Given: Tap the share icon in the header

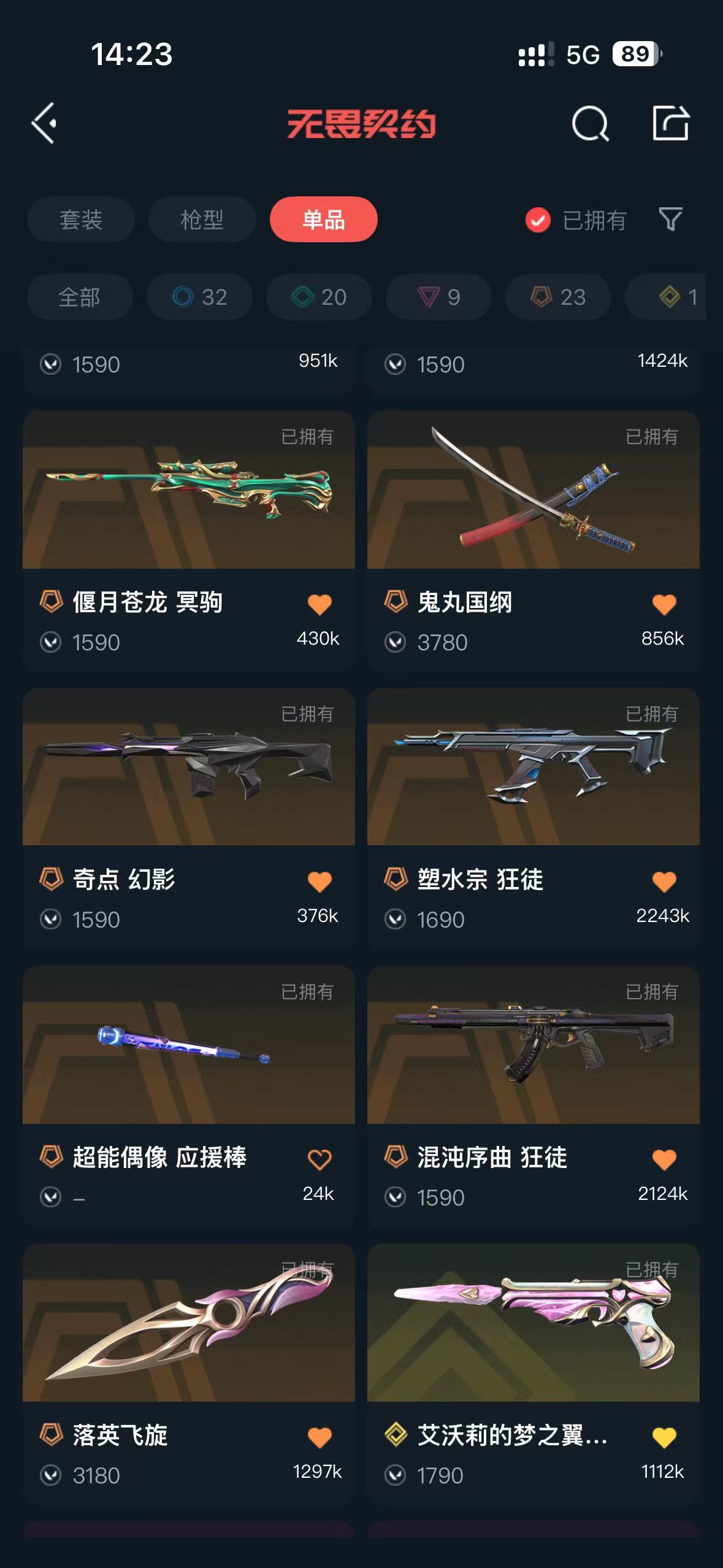Looking at the screenshot, I should point(670,123).
